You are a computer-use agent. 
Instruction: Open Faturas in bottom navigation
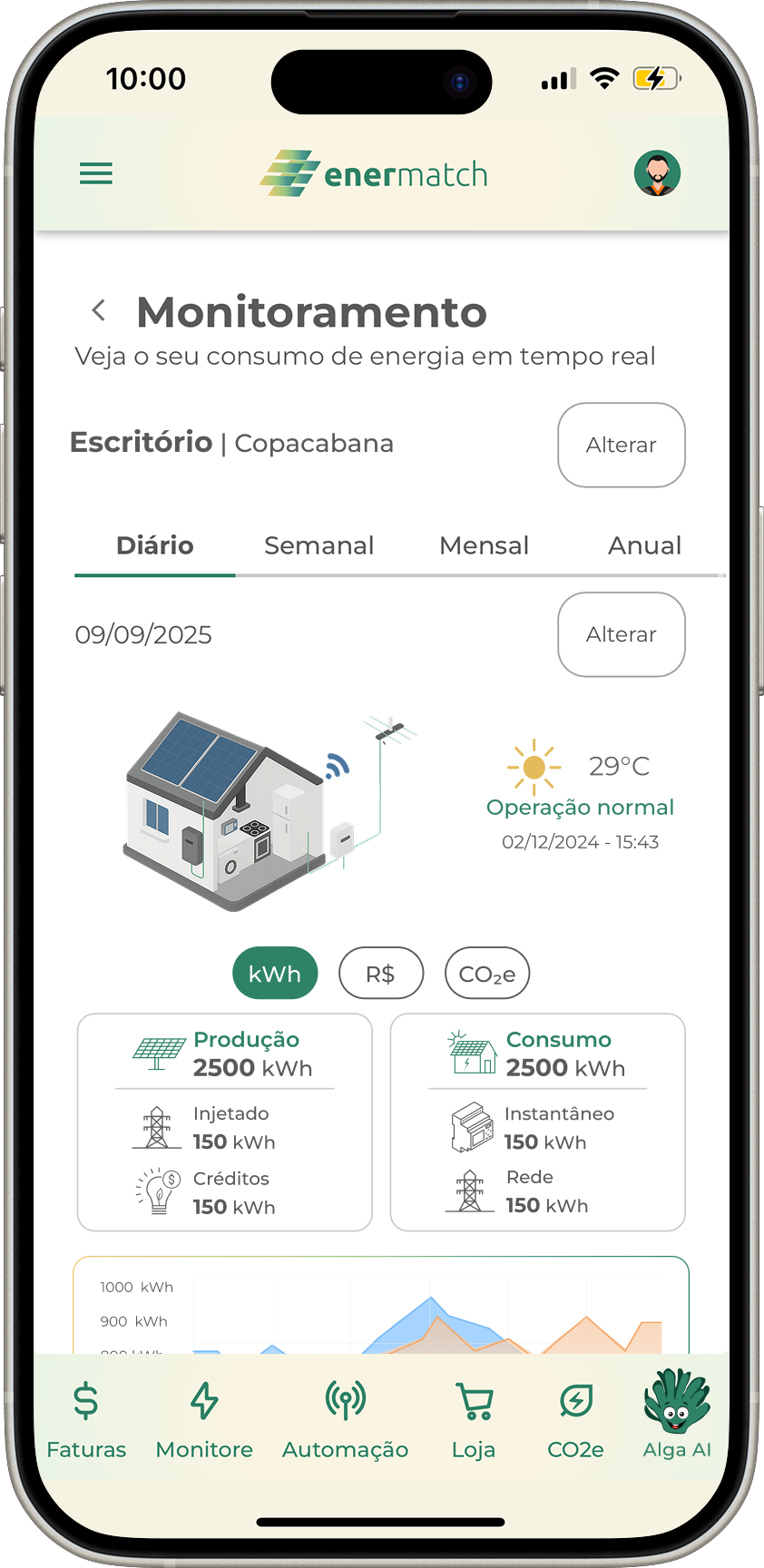86,1420
